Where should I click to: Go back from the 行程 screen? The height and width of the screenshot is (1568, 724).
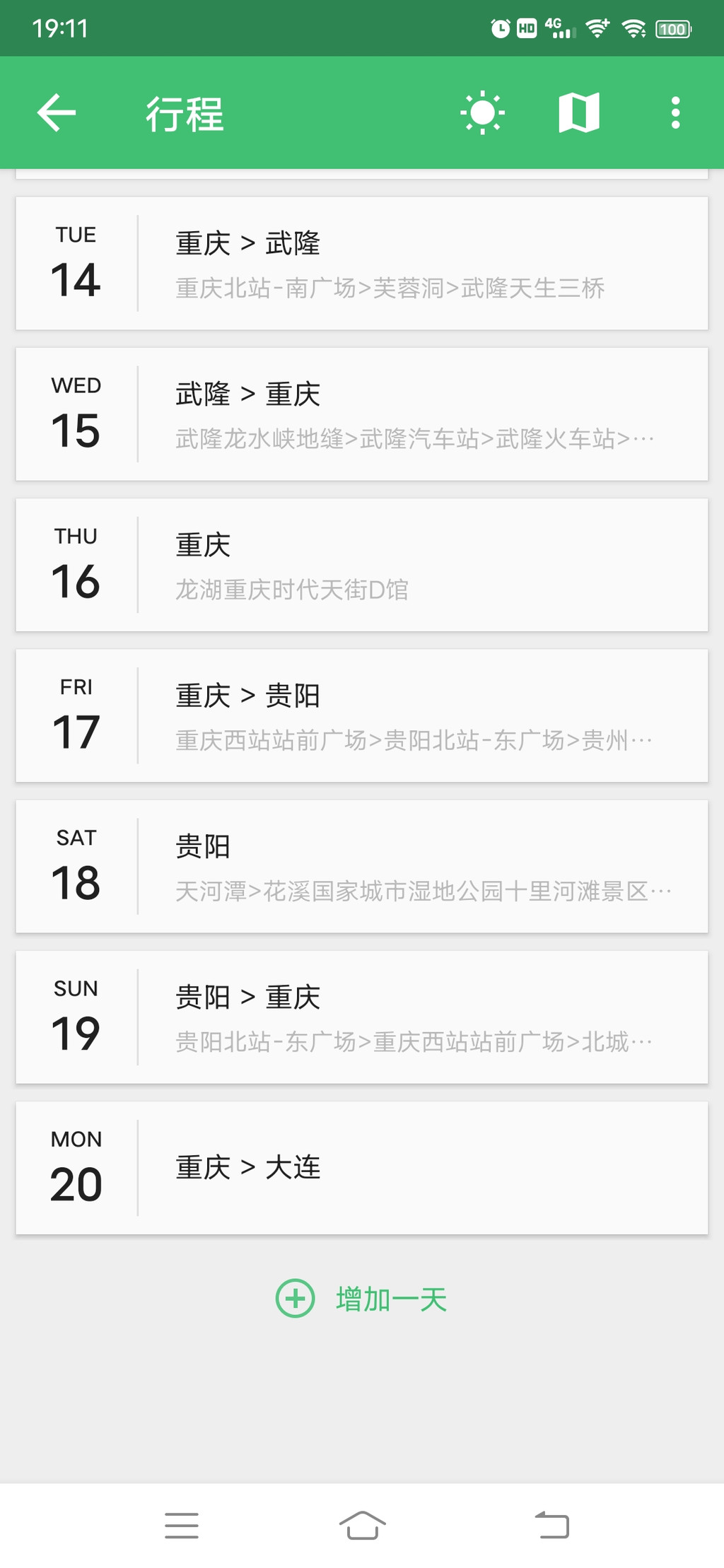coord(57,113)
